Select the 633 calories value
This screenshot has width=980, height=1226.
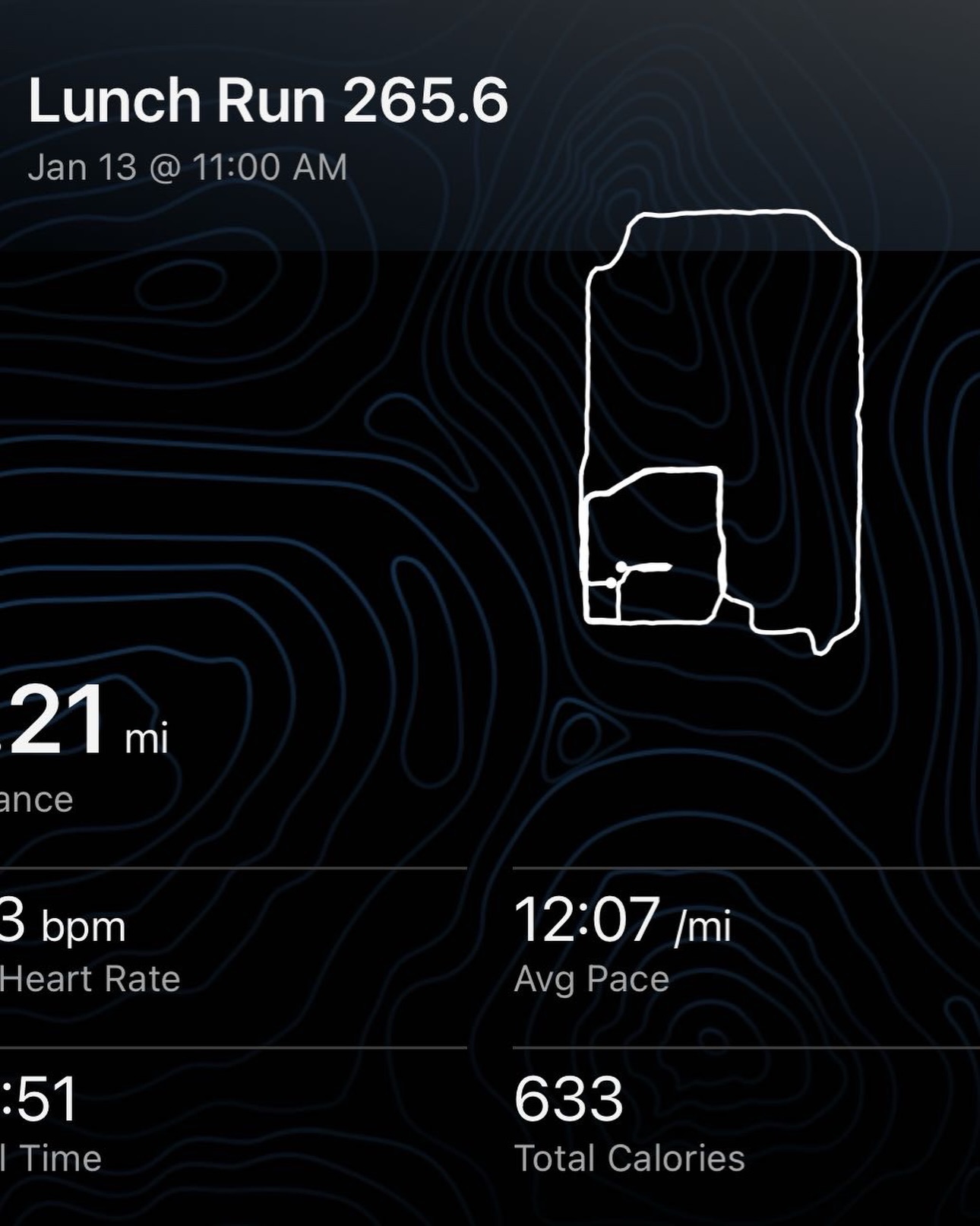567,1097
